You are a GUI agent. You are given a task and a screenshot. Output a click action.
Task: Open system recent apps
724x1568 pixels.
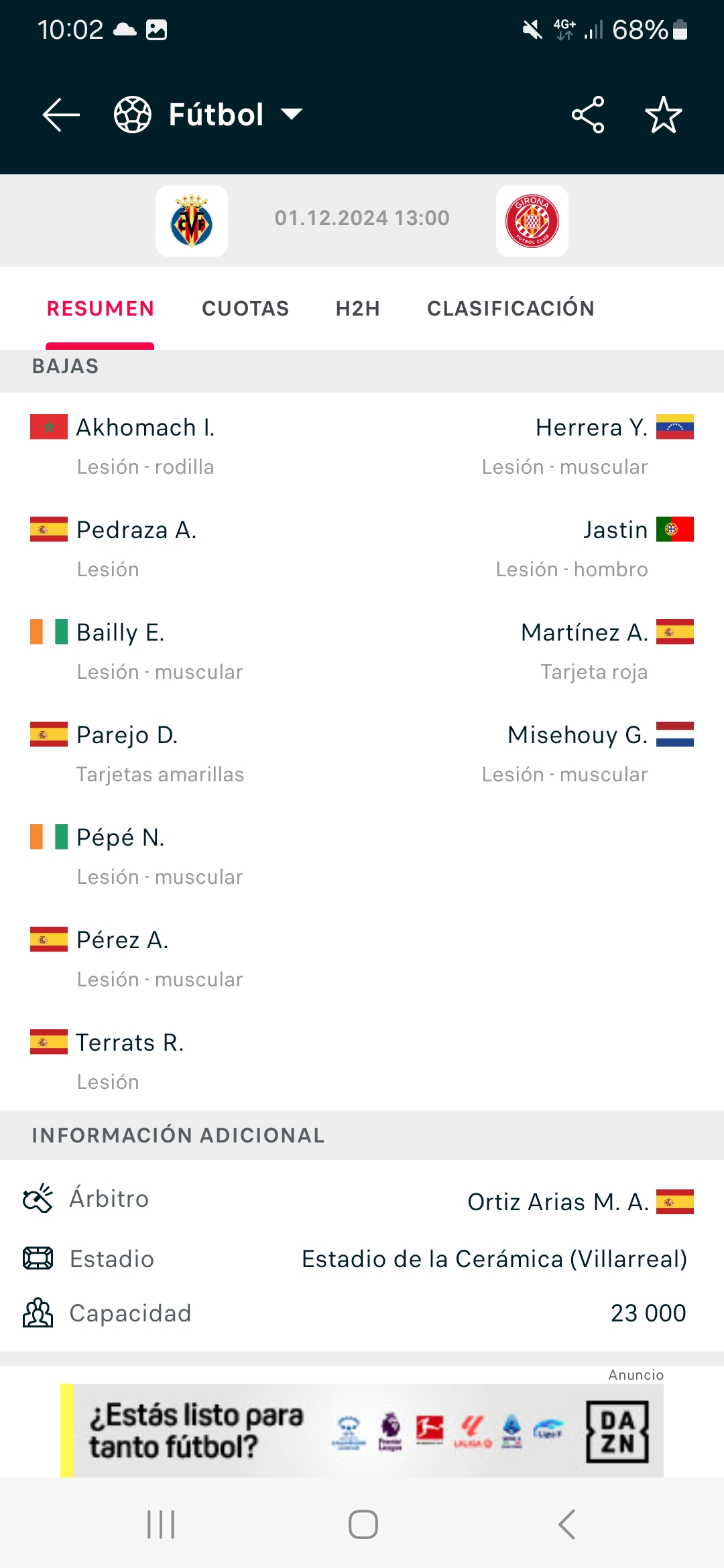click(x=161, y=1524)
